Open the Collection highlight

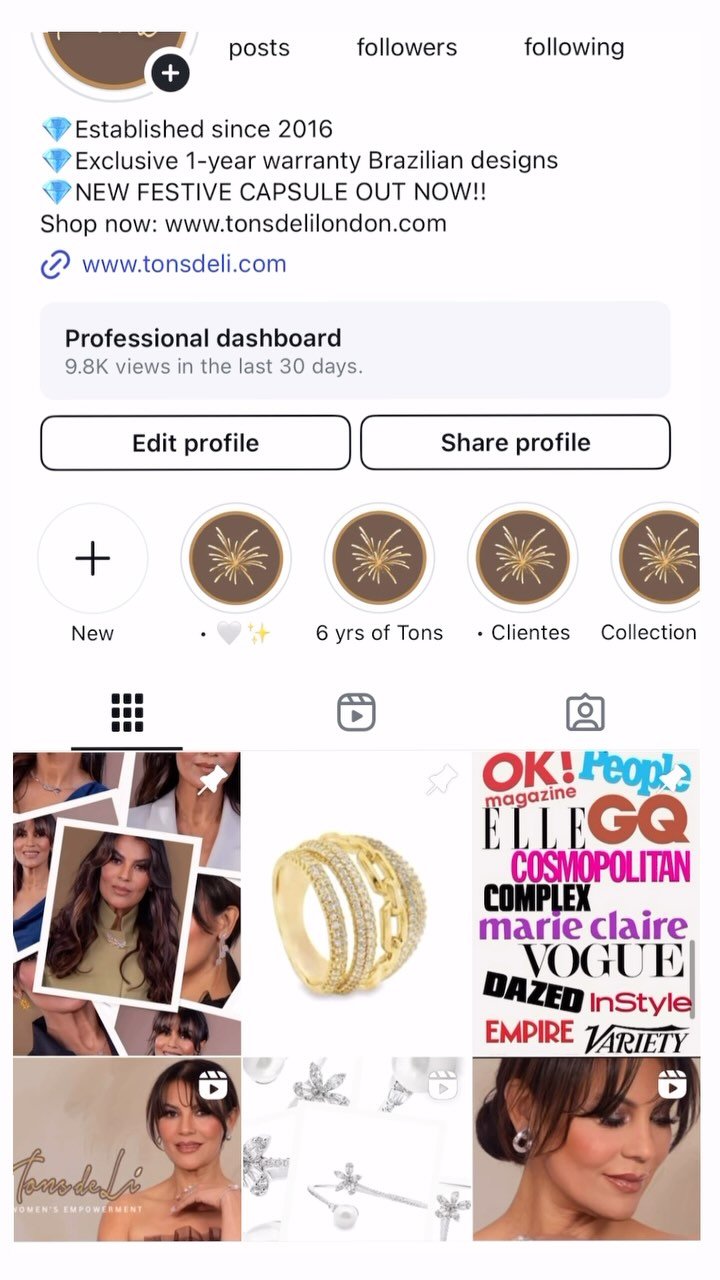click(660, 558)
